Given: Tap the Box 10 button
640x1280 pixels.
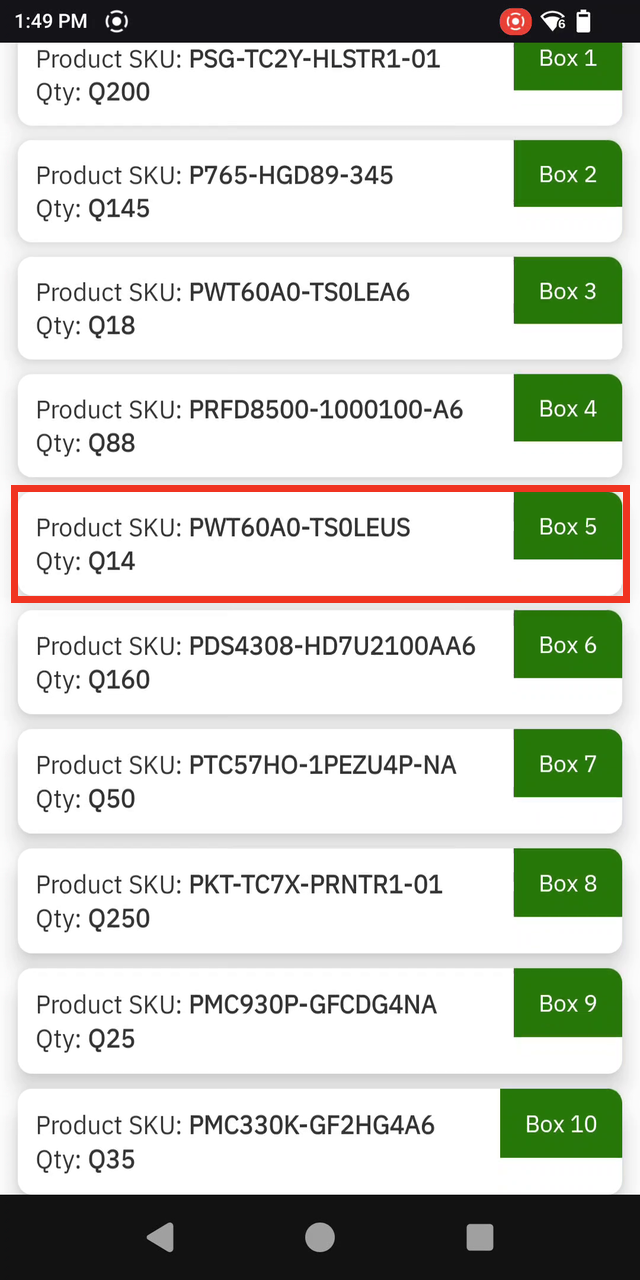Looking at the screenshot, I should 561,1123.
